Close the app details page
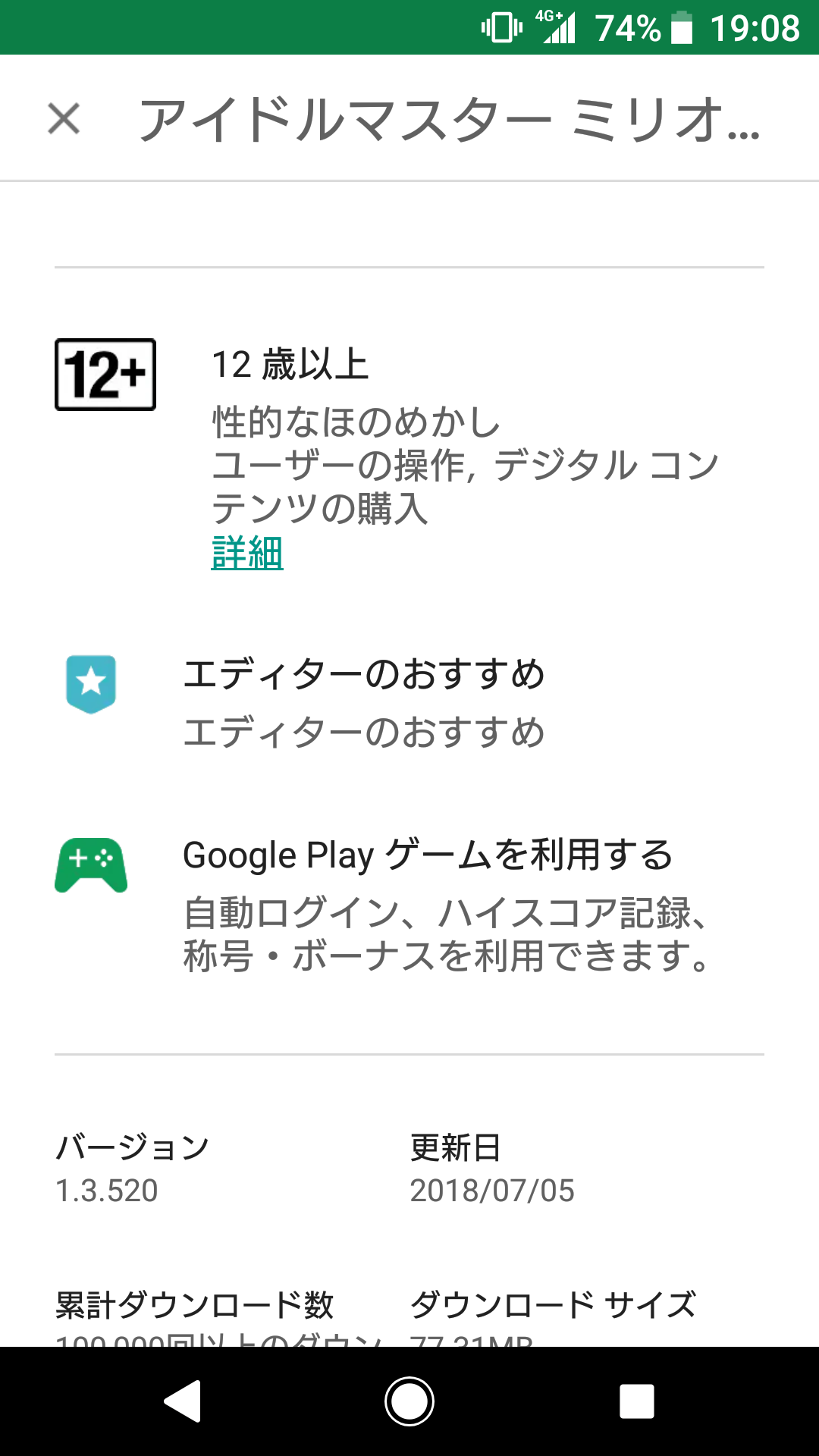Screen dimensions: 819x1456 64,119
